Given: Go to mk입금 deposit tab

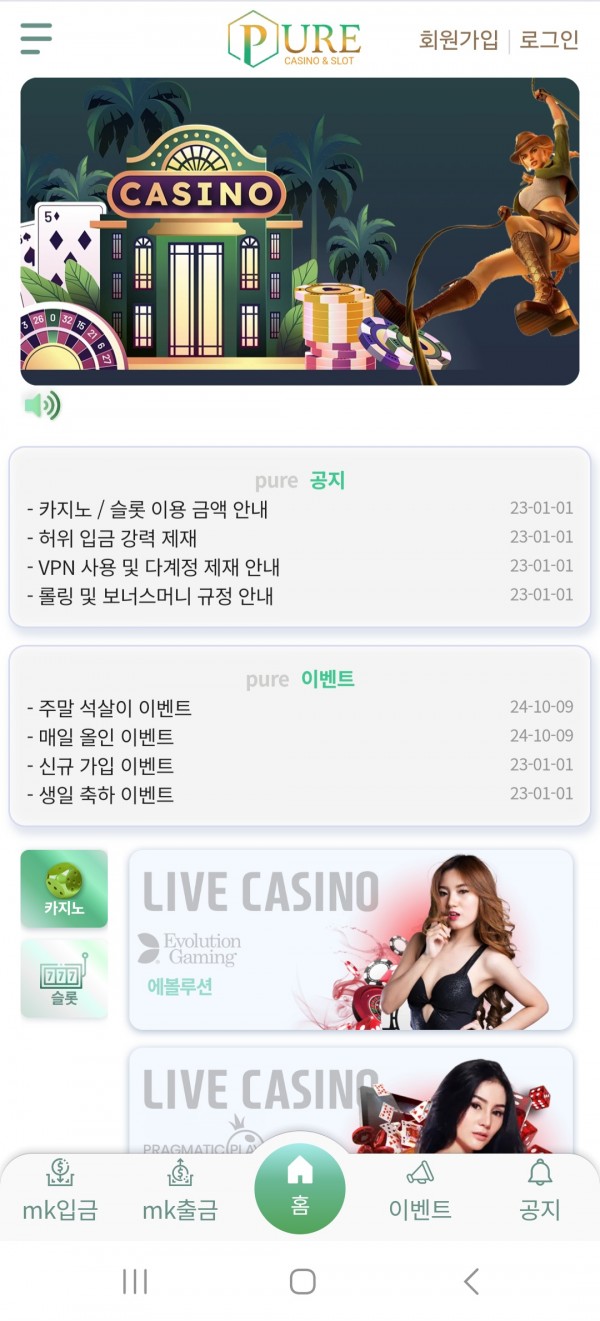Looking at the screenshot, I should (x=60, y=1193).
